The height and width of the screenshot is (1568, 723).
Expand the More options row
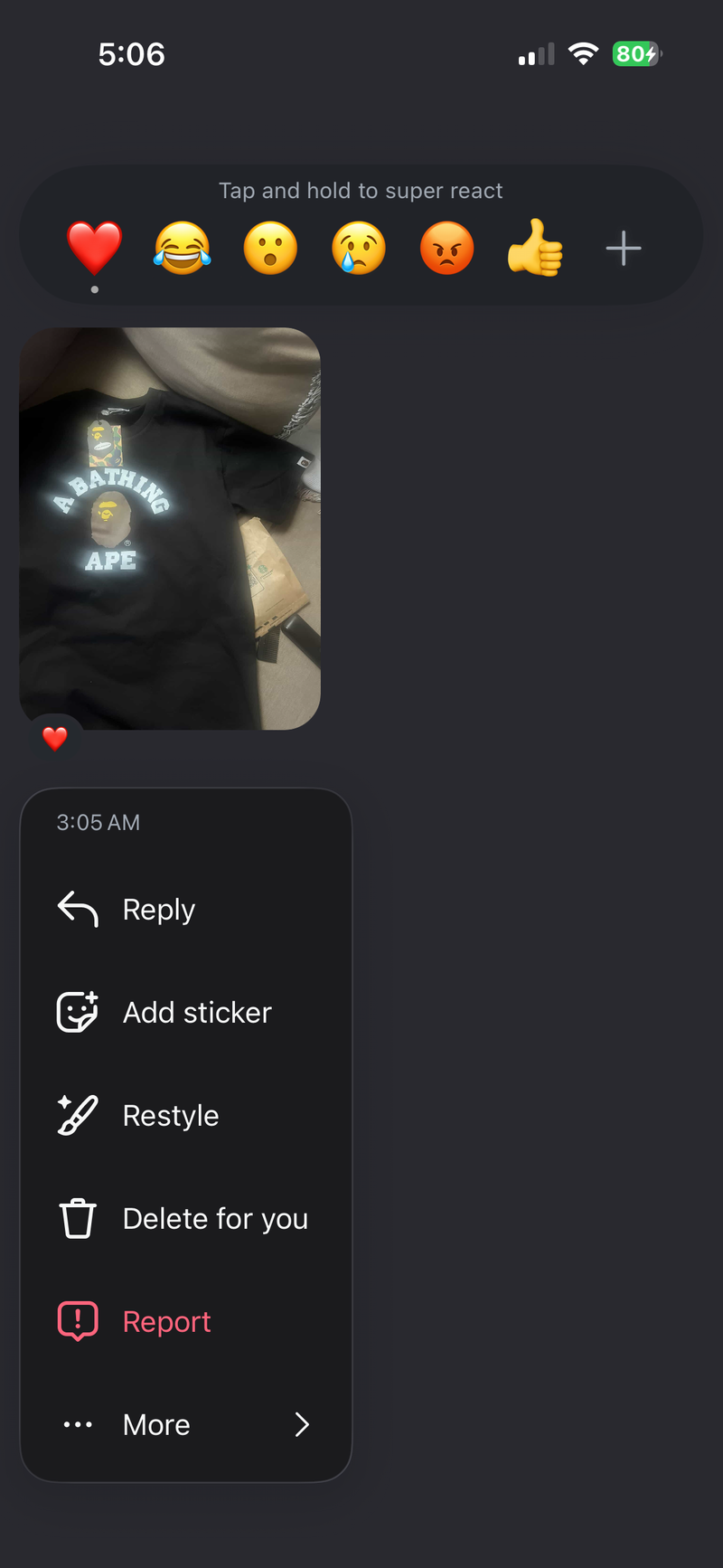coord(185,1424)
